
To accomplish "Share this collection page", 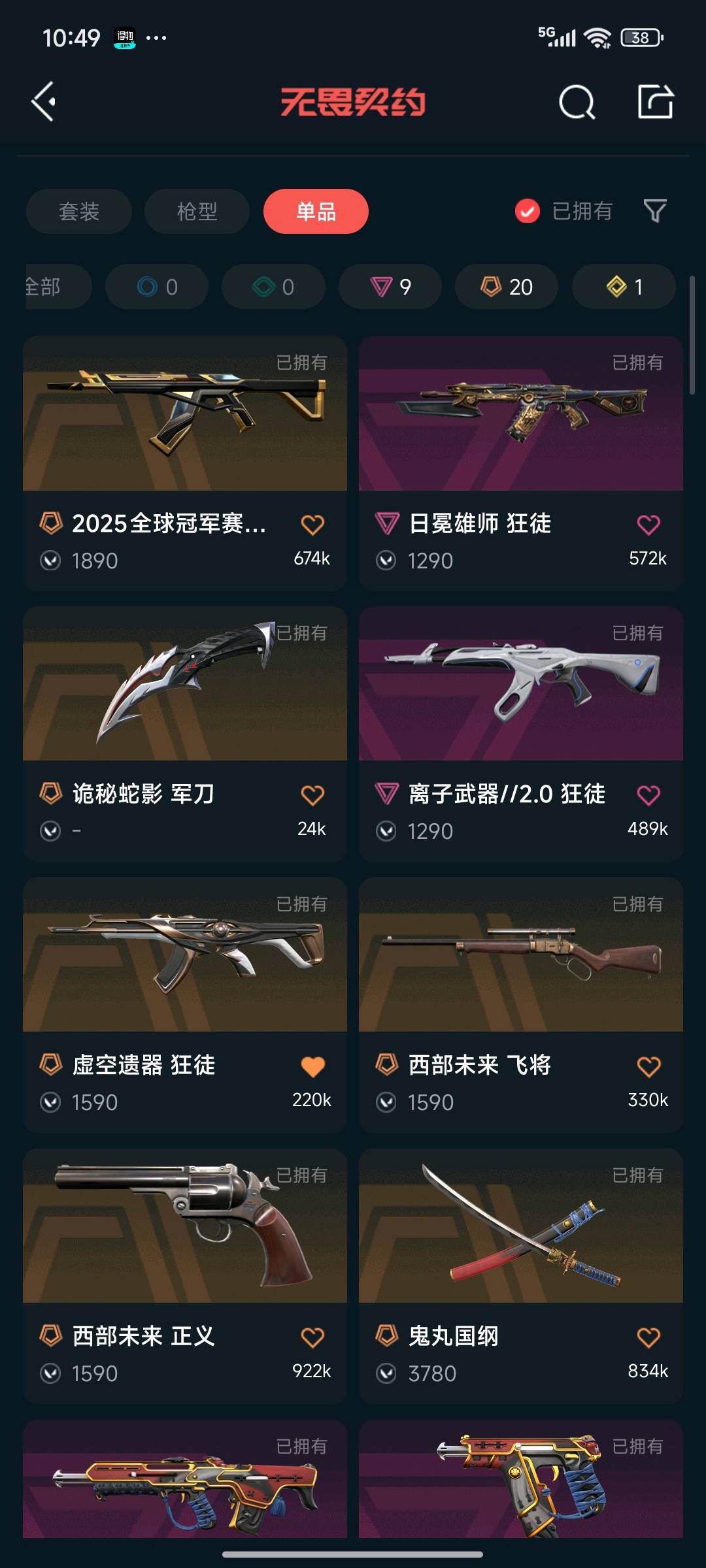I will (x=655, y=101).
